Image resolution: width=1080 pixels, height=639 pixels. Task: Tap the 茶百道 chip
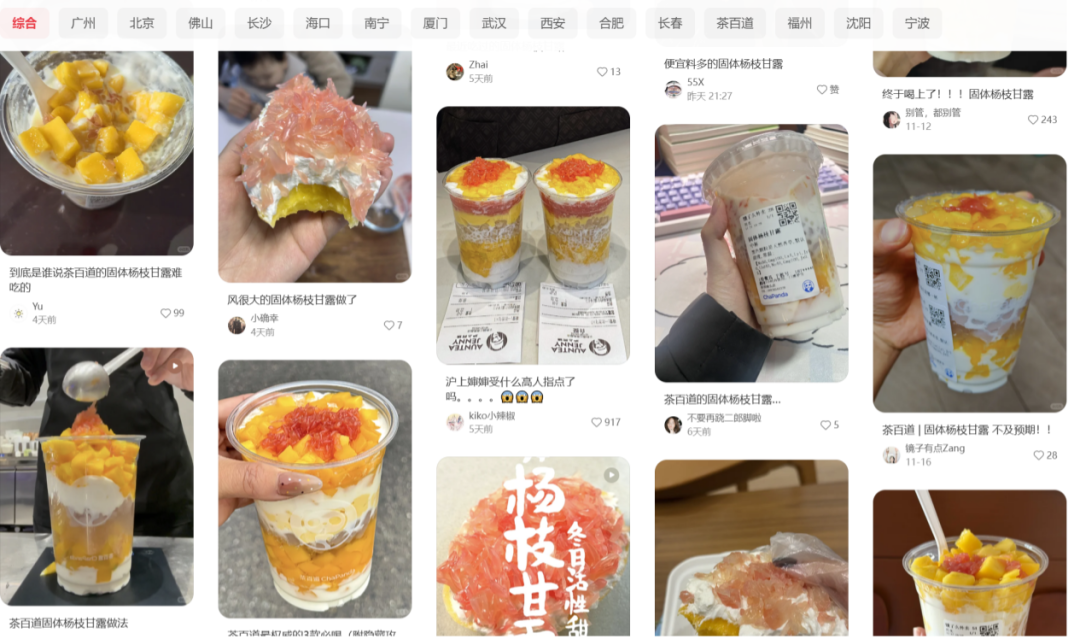[x=735, y=23]
